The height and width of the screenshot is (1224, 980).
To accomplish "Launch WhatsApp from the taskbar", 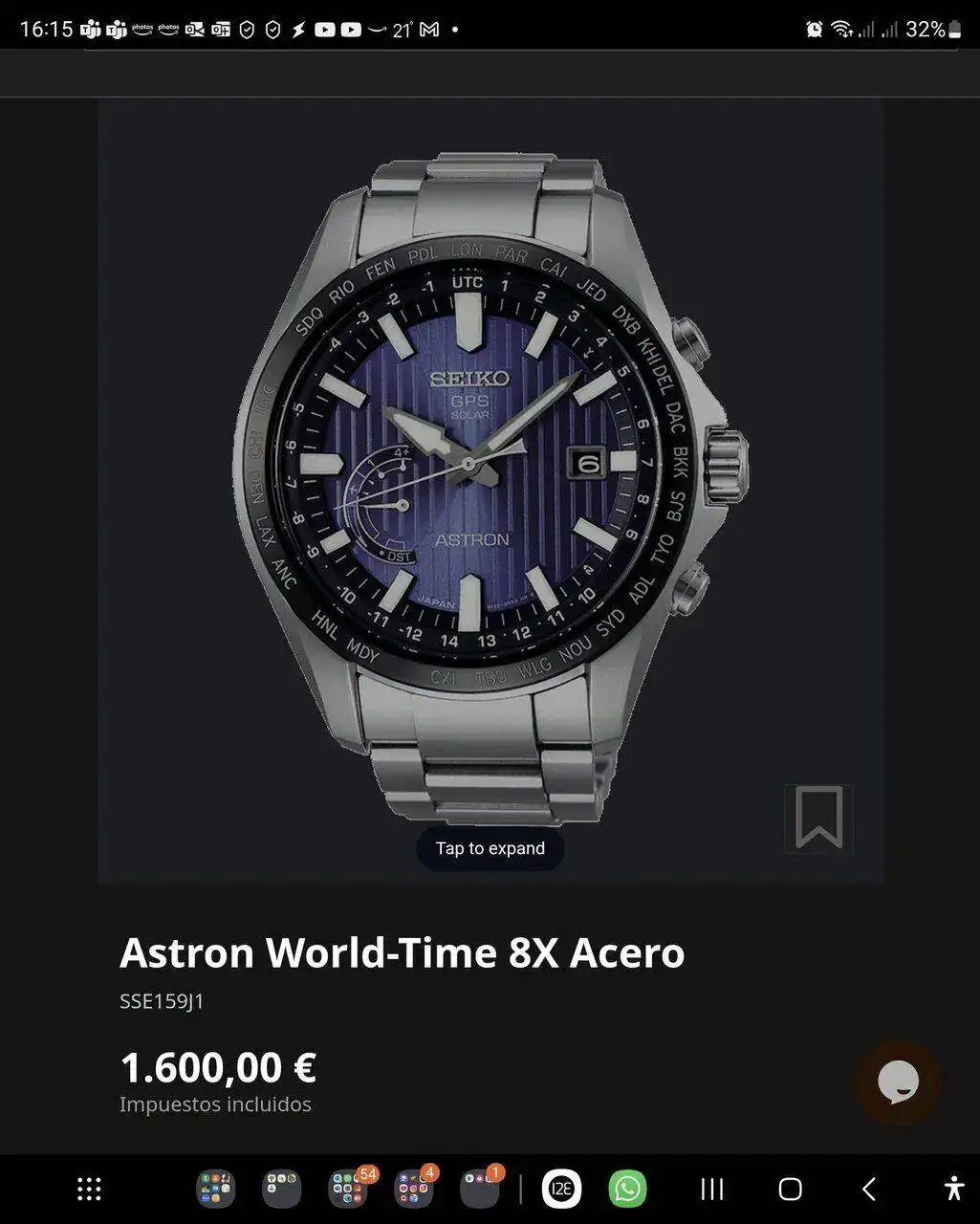I will pyautogui.click(x=627, y=1189).
